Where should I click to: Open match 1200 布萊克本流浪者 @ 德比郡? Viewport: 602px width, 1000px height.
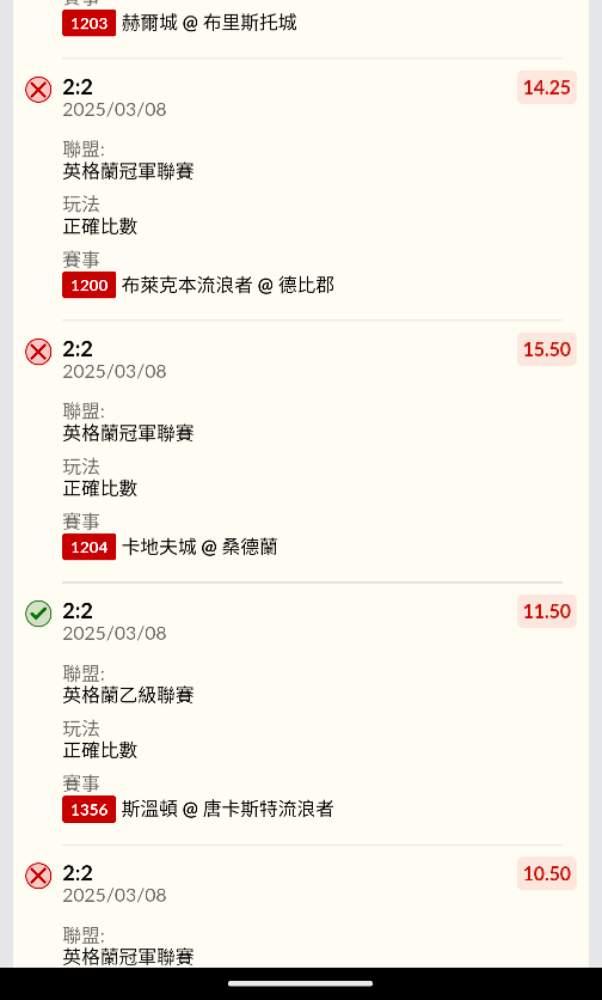point(198,285)
